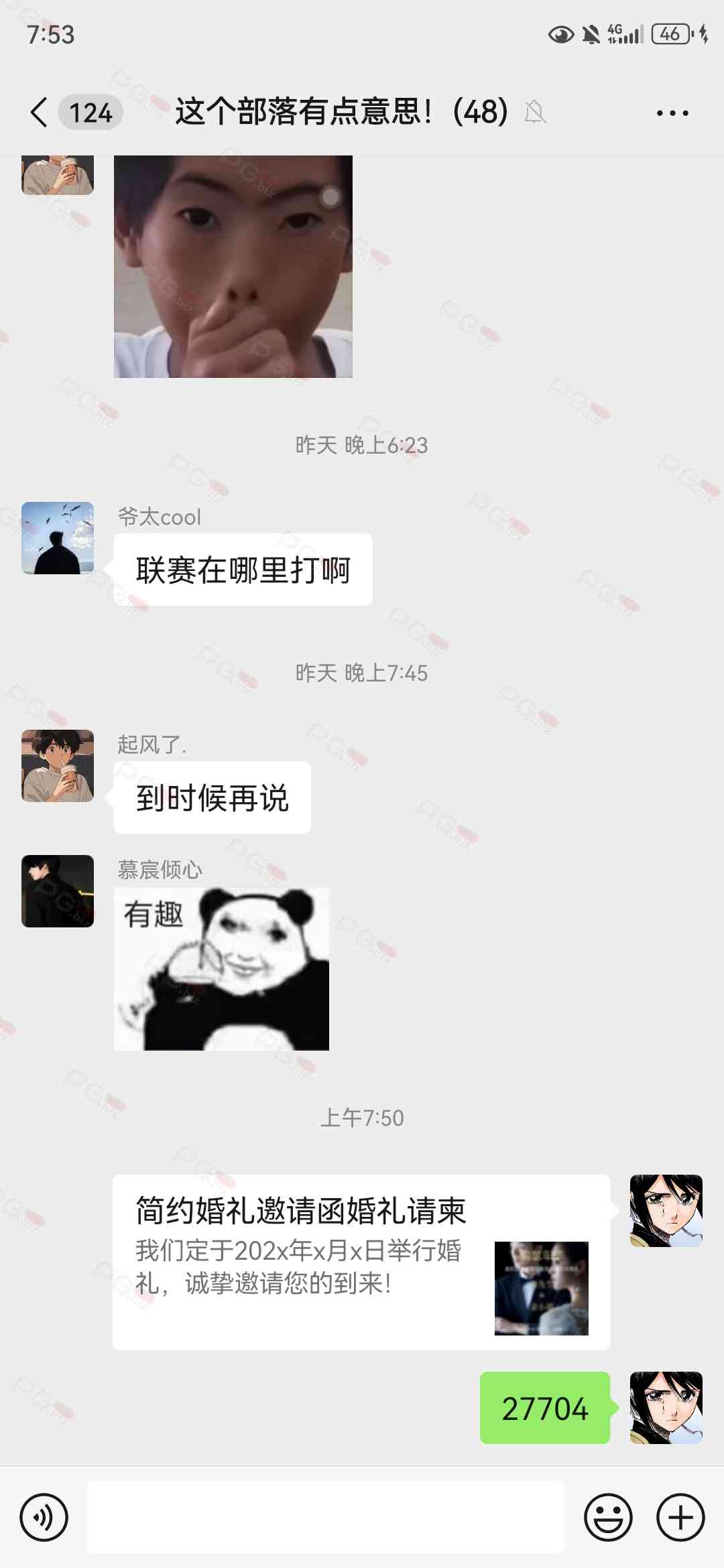This screenshot has width=724, height=1568.
Task: Open the wedding invitation link card
Action: click(361, 1262)
